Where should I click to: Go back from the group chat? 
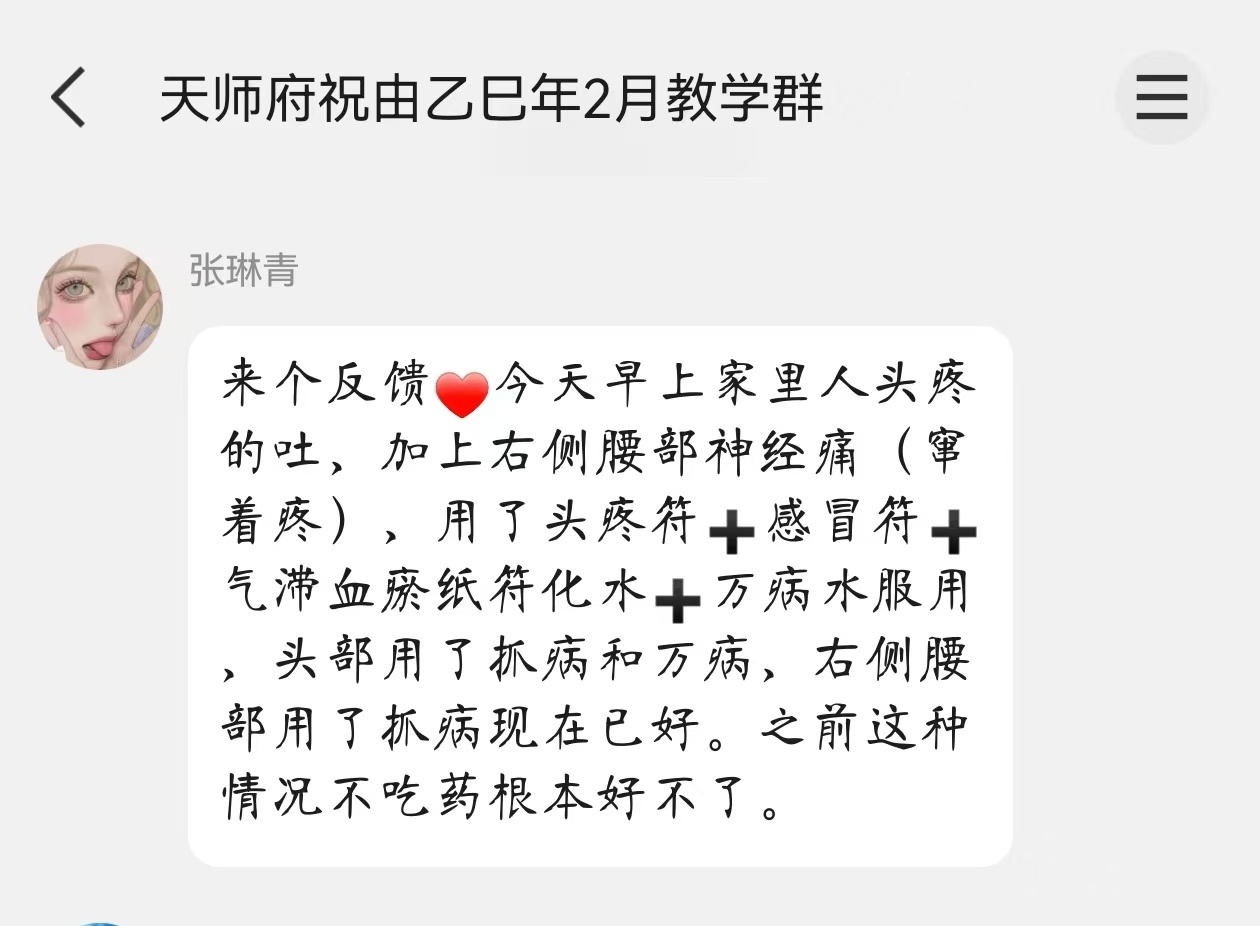68,98
